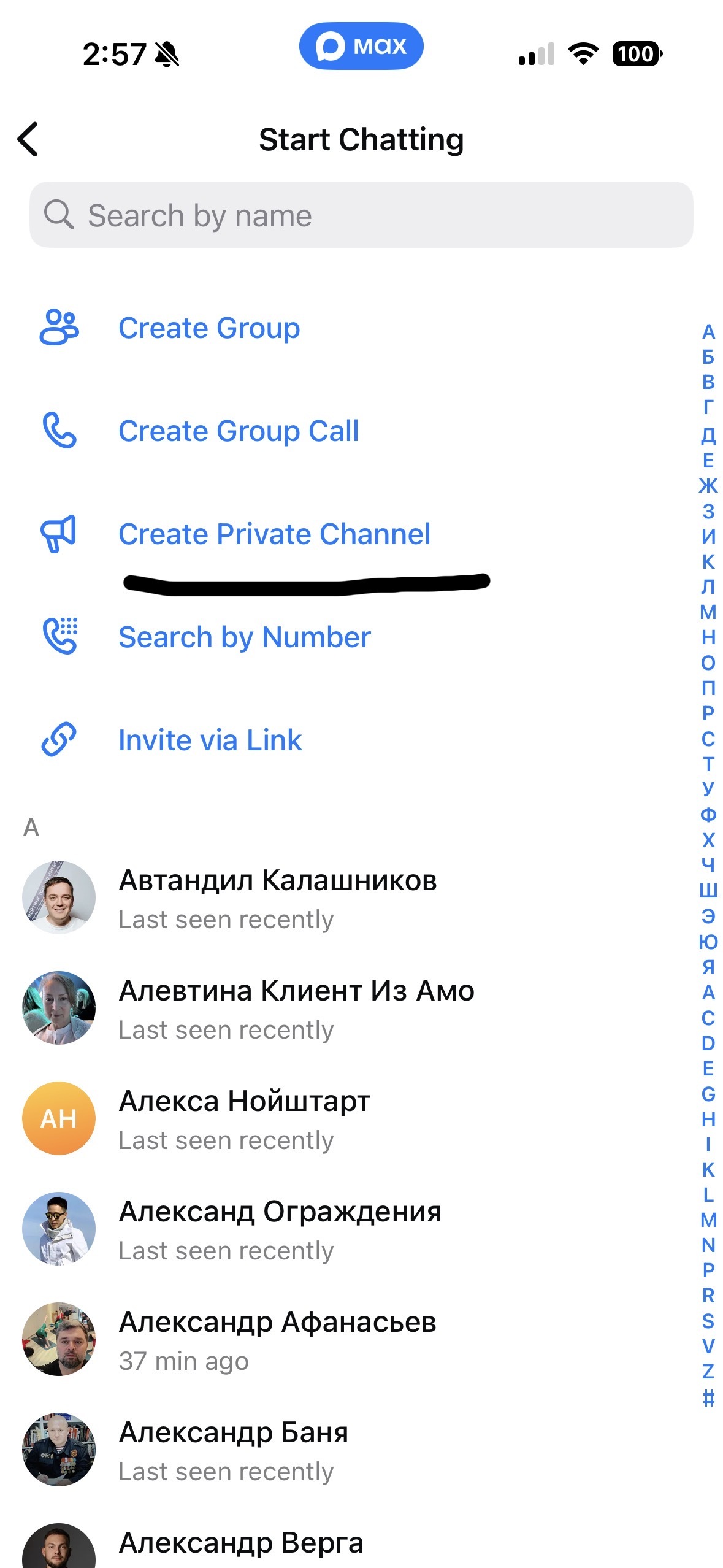The width and height of the screenshot is (723, 1568).
Task: Select Invite via Link
Action: tap(210, 740)
